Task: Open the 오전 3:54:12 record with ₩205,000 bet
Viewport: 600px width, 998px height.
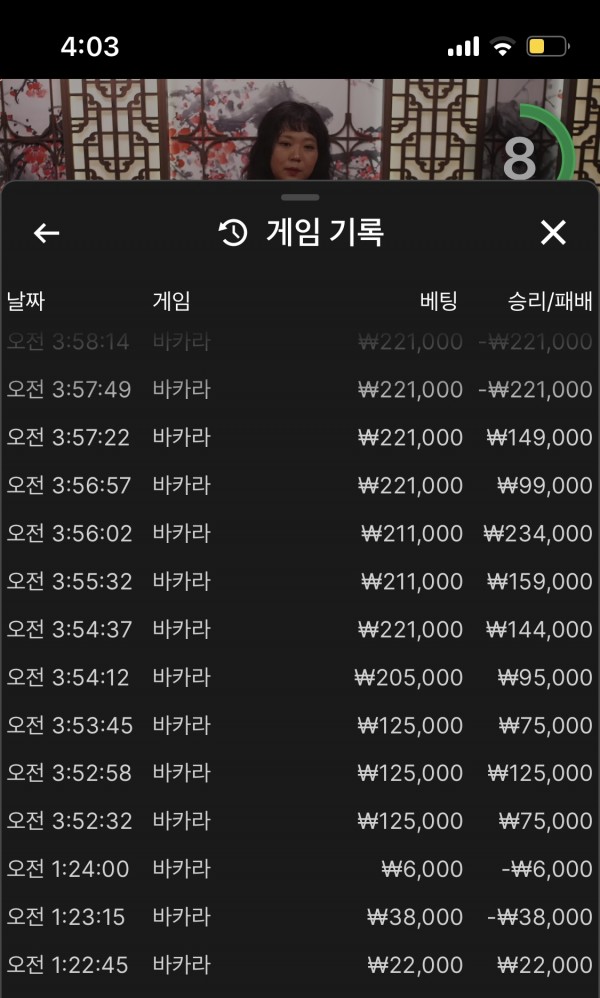Action: coord(300,677)
